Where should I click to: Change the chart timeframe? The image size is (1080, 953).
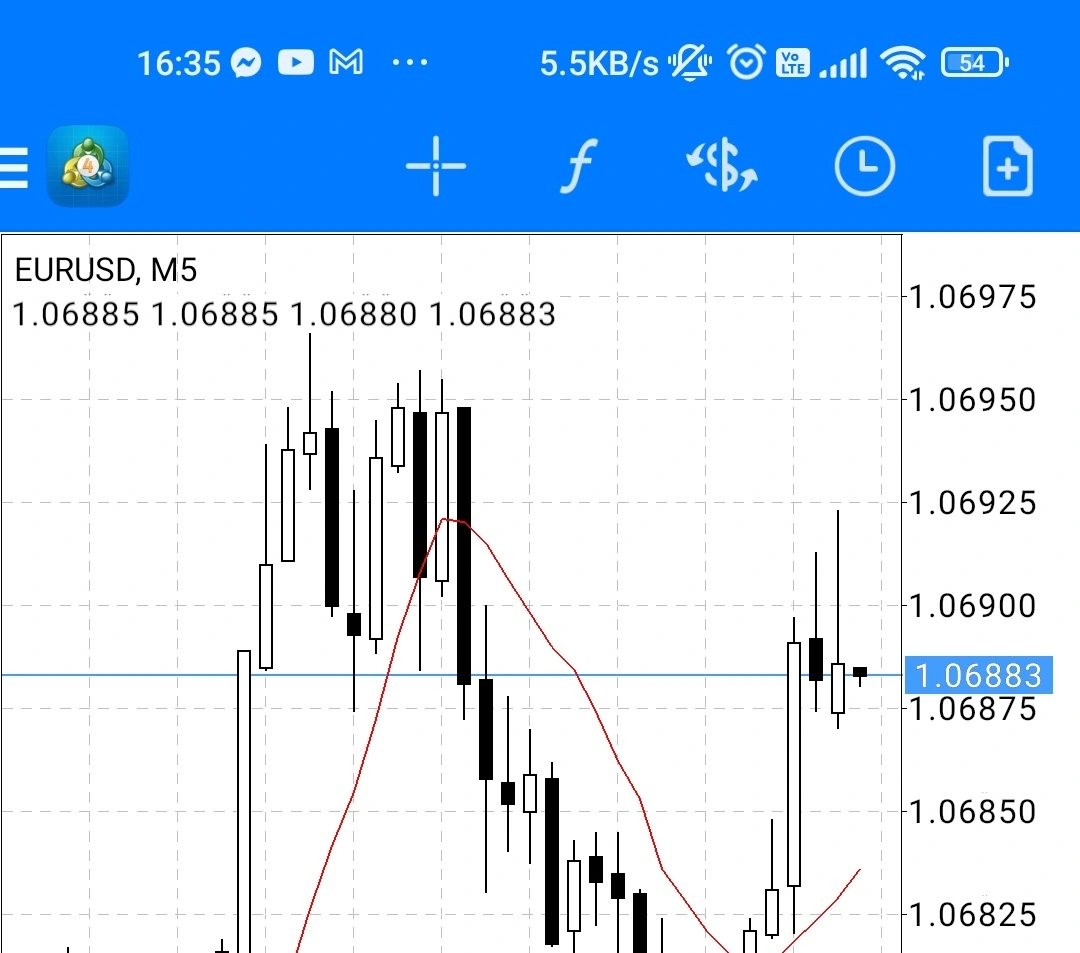tap(864, 166)
